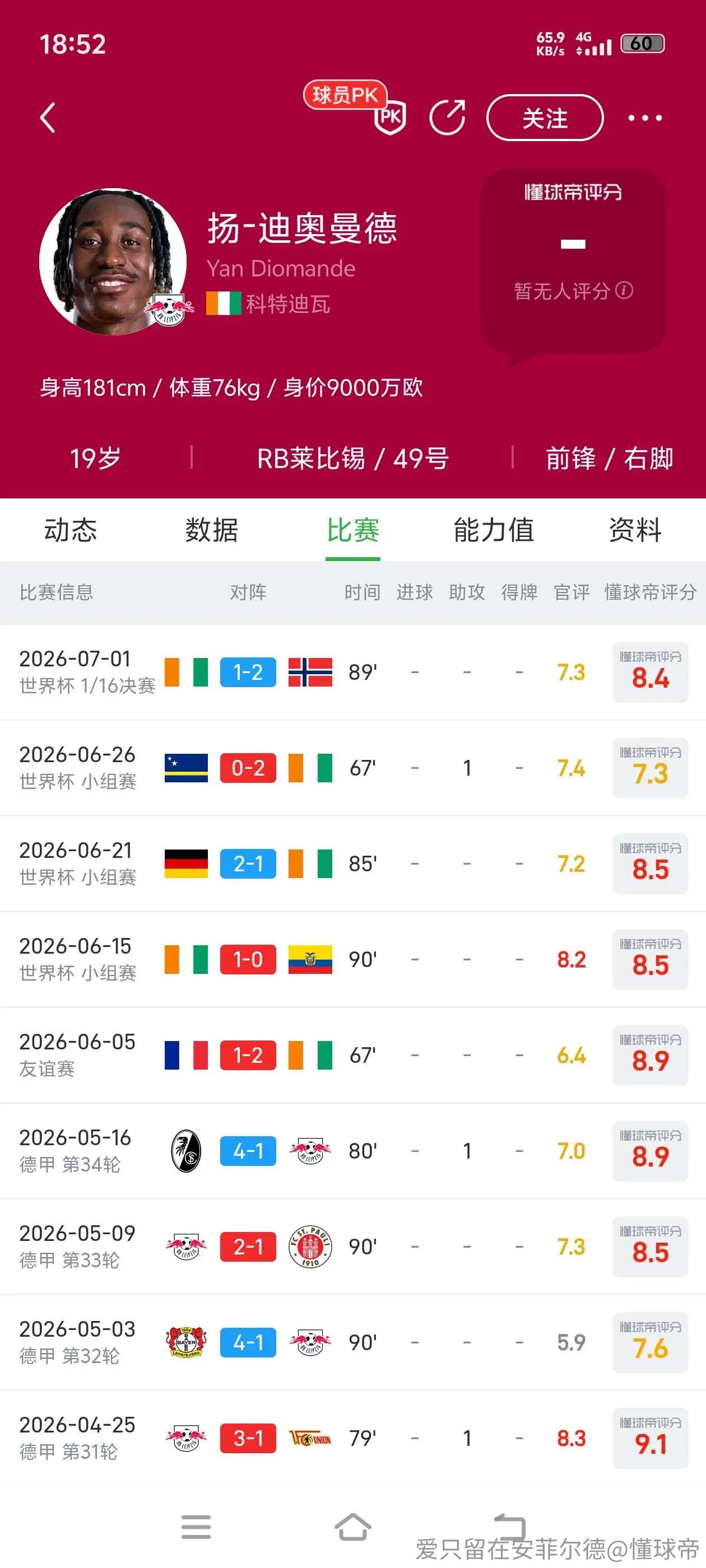
Task: Open the 2026-06-26 World Cup group match
Action: tap(352, 768)
